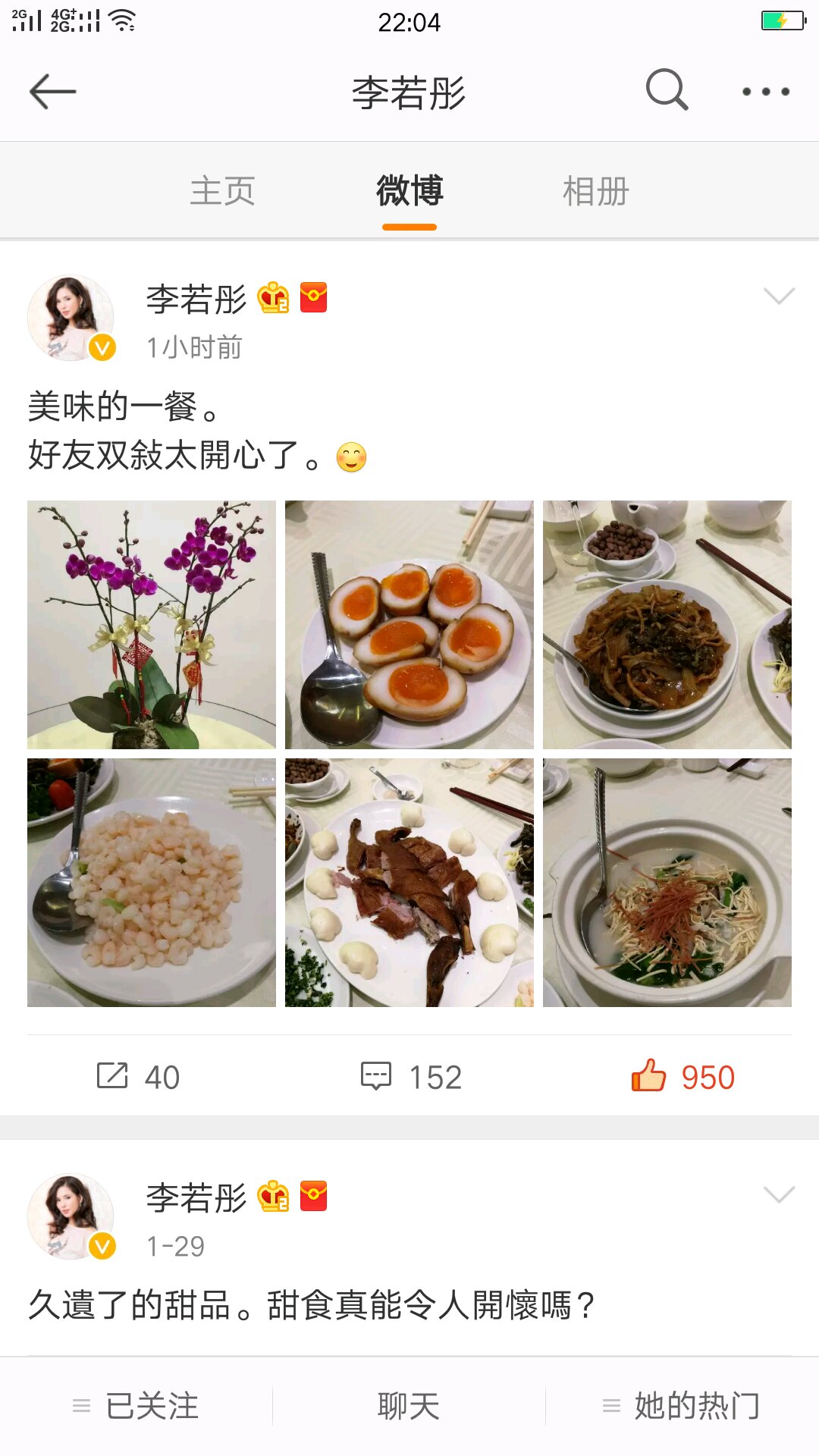View the shrimp plate photo

pos(152,883)
